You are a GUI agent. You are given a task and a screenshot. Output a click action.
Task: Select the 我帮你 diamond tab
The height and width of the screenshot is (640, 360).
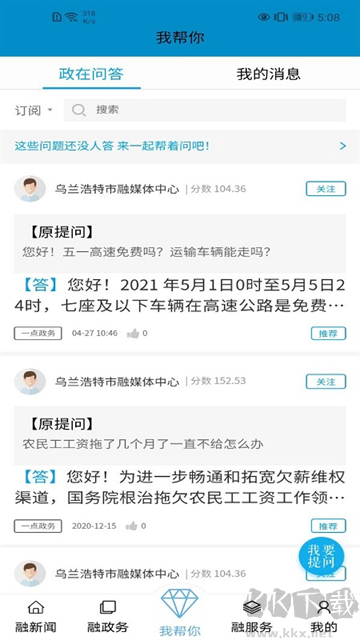pos(180,612)
